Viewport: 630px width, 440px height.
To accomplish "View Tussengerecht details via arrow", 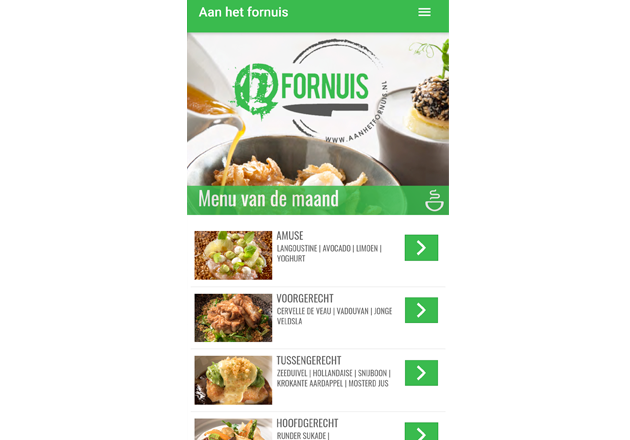I will pos(421,373).
